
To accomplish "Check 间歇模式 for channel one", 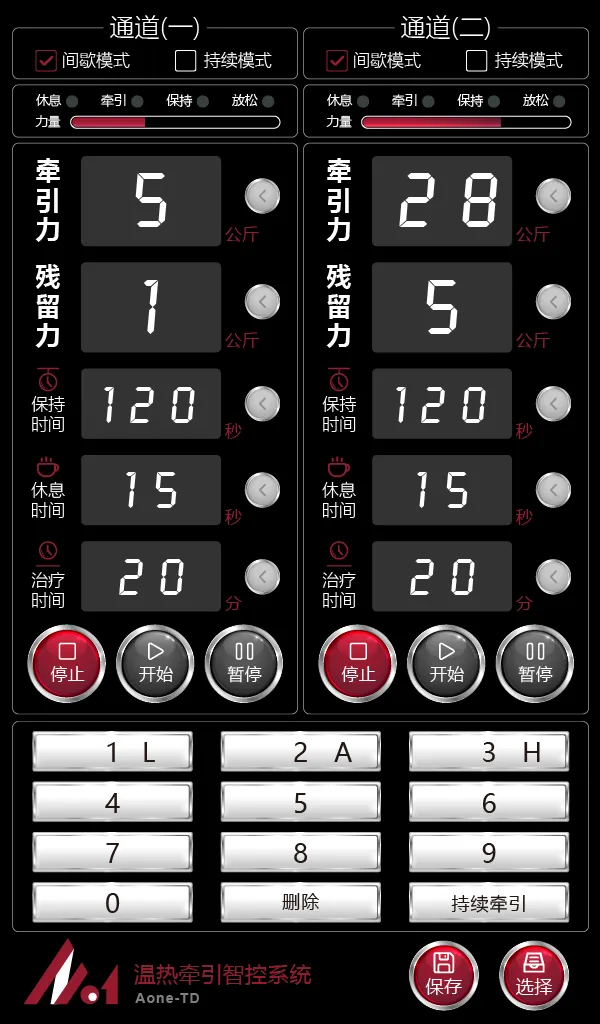I will click(46, 61).
